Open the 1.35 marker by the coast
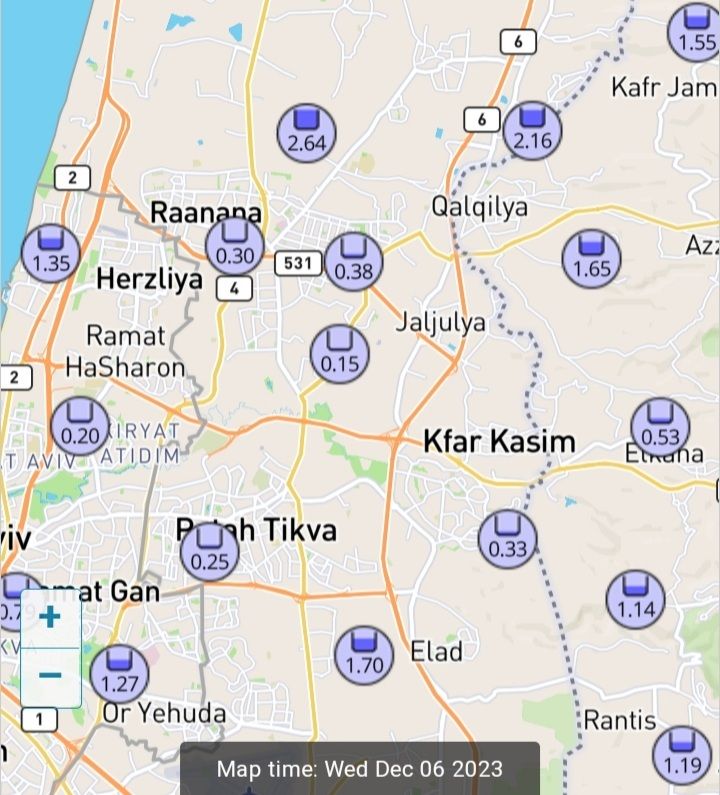 point(50,253)
